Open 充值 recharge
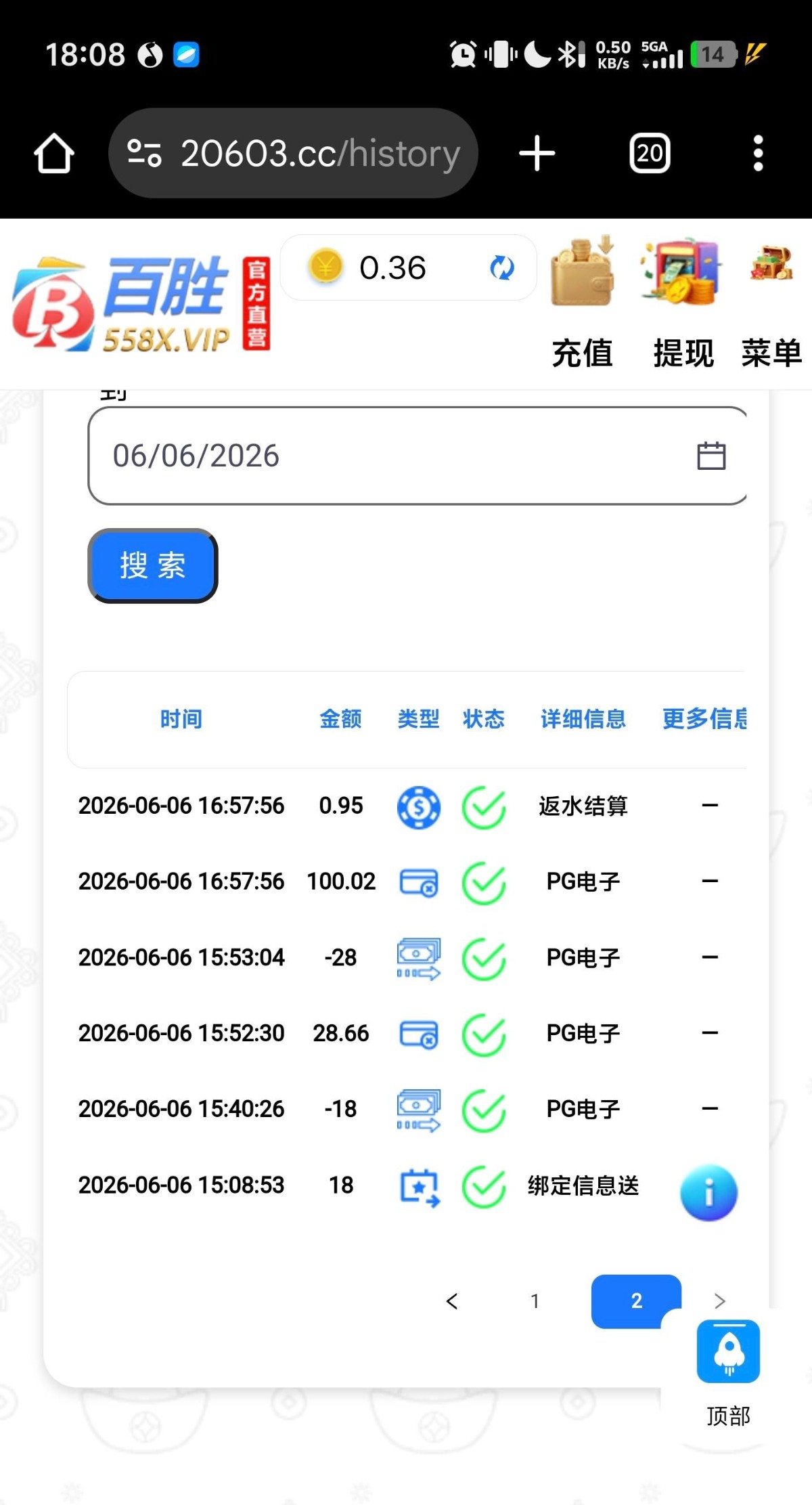This screenshot has width=812, height=1505. (583, 303)
